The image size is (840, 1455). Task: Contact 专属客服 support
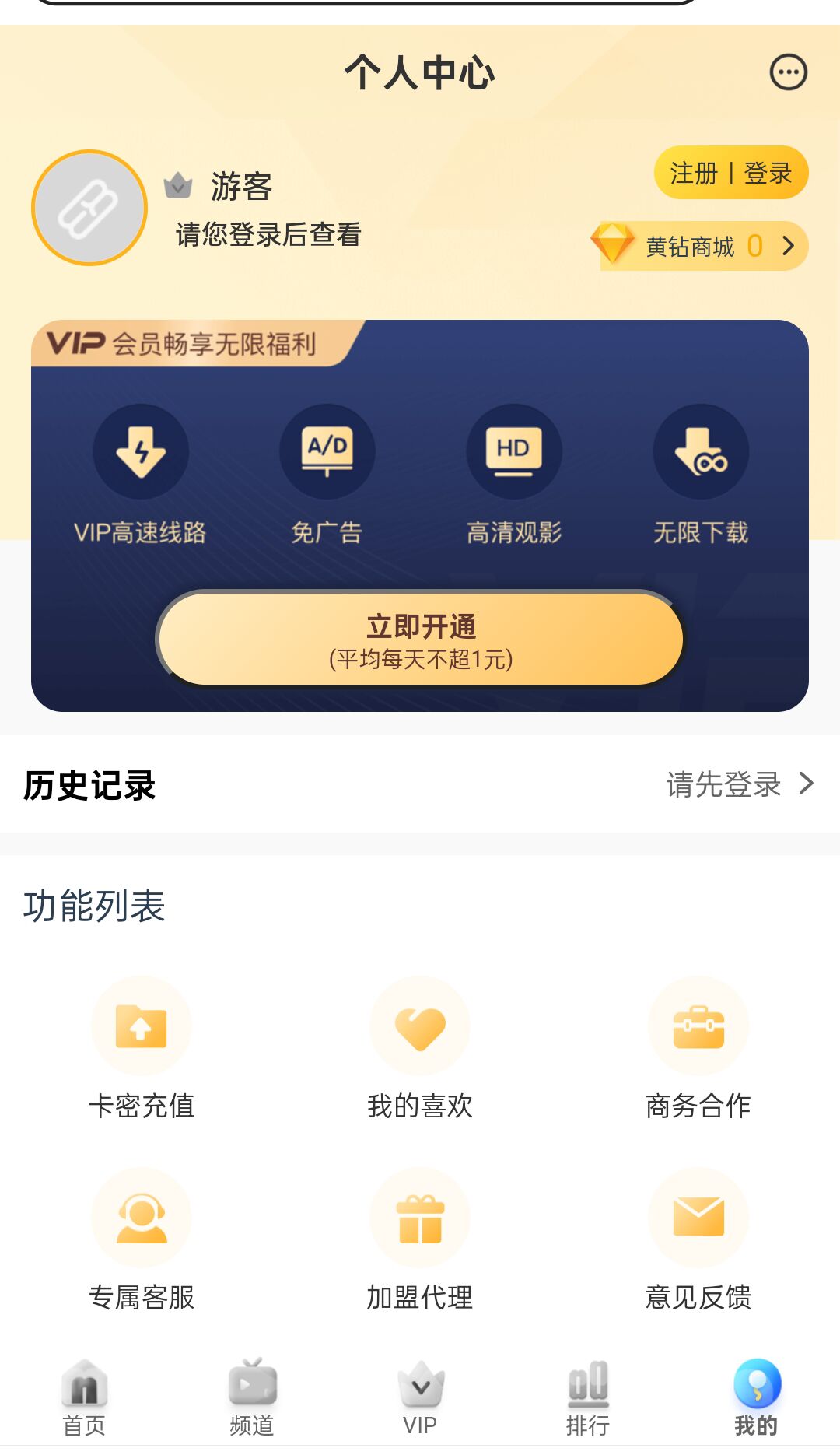coord(142,1239)
